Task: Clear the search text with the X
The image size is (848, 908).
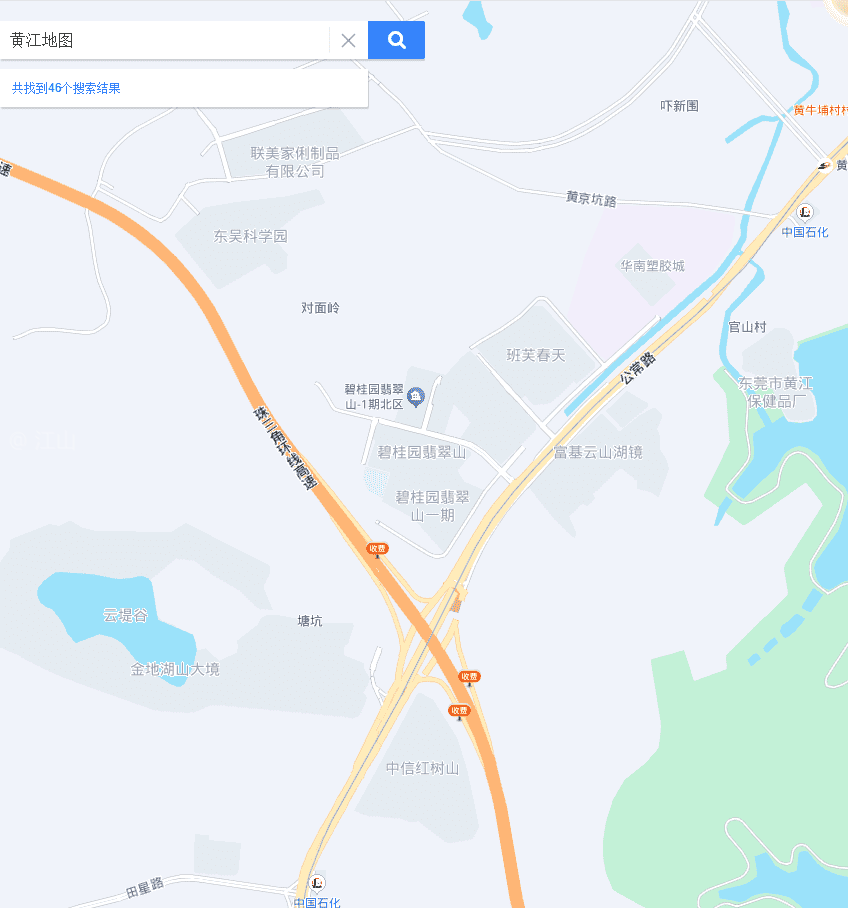Action: tap(348, 41)
